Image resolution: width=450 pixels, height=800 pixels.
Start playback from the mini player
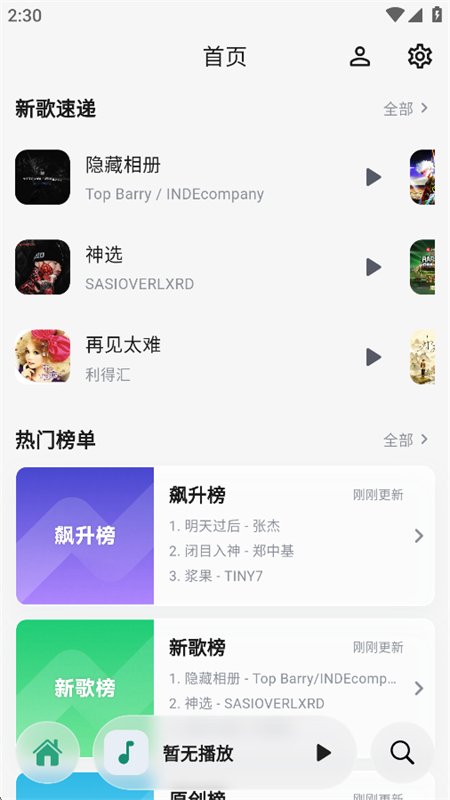(x=323, y=753)
